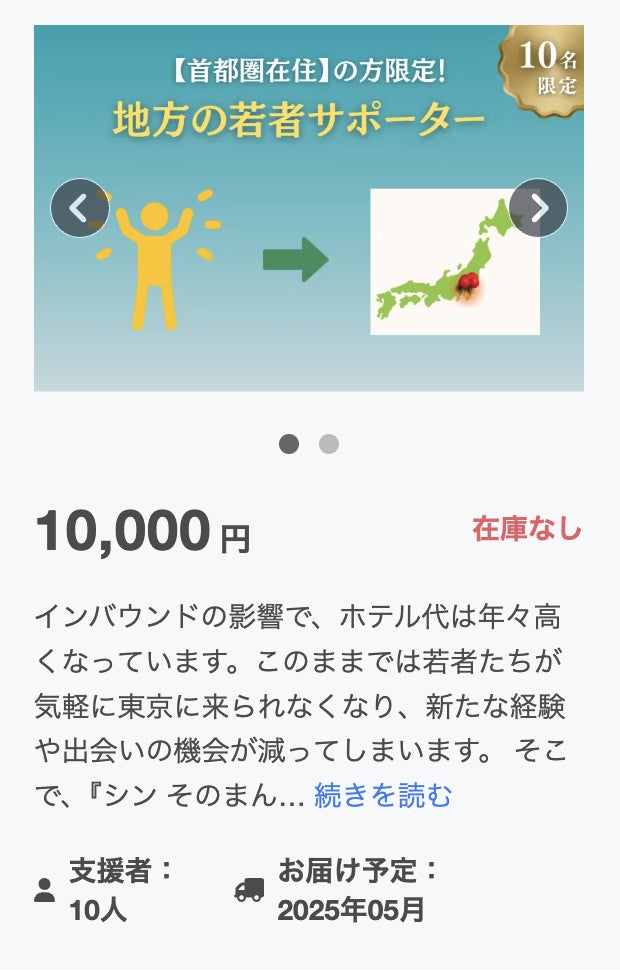This screenshot has width=620, height=970.
Task: Select the first carousel page dot
Action: [289, 444]
